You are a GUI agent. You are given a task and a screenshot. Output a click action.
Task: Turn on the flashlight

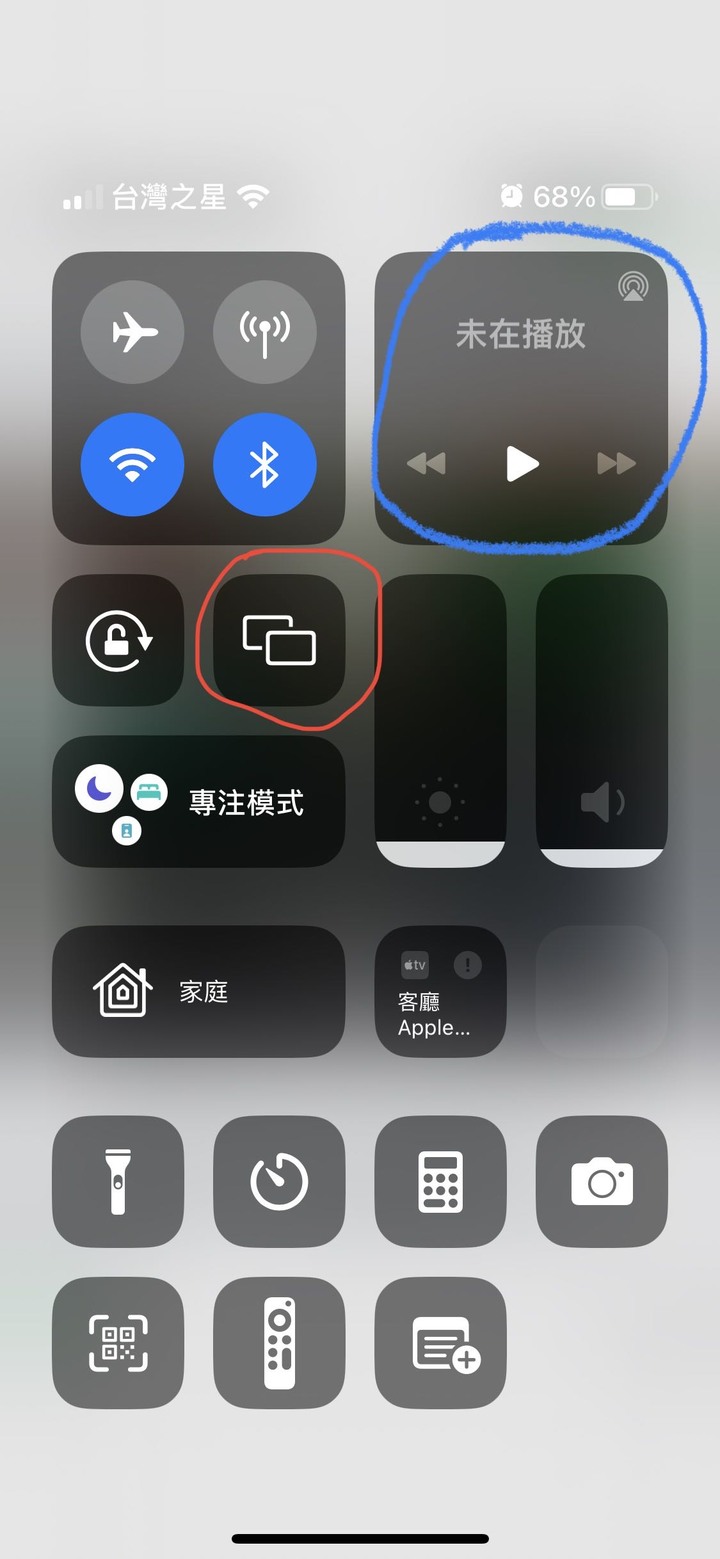pyautogui.click(x=118, y=1181)
